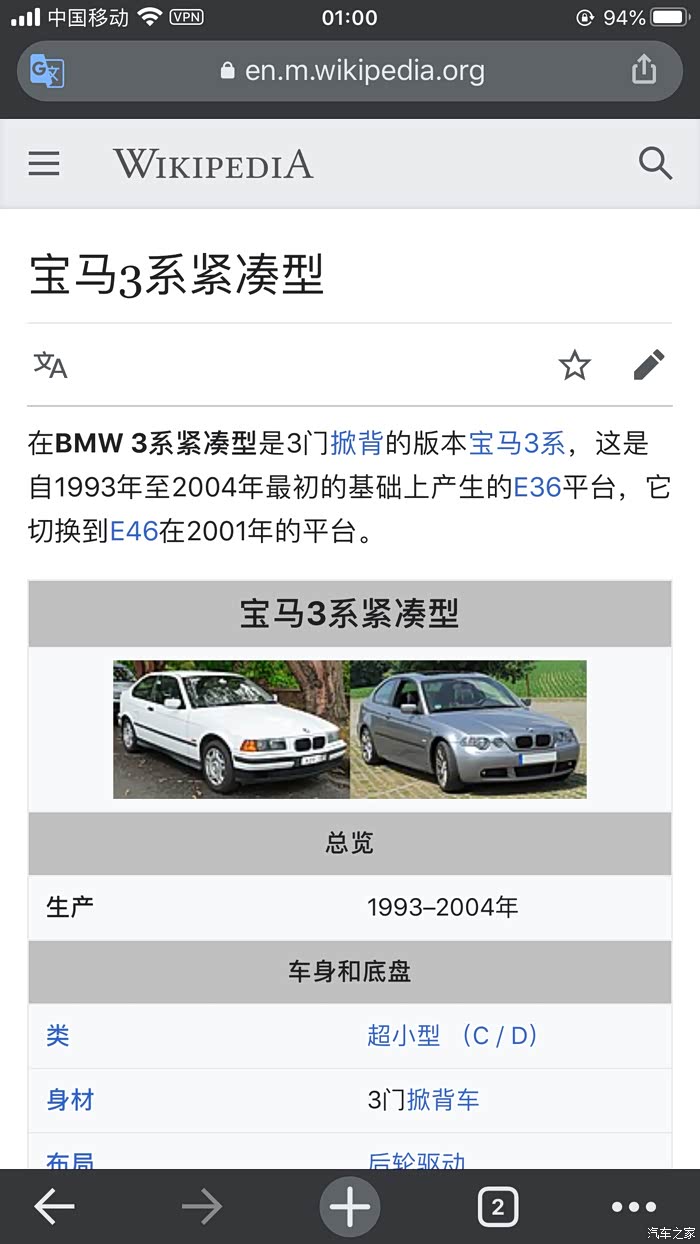
Task: Change the article language
Action: (x=50, y=365)
